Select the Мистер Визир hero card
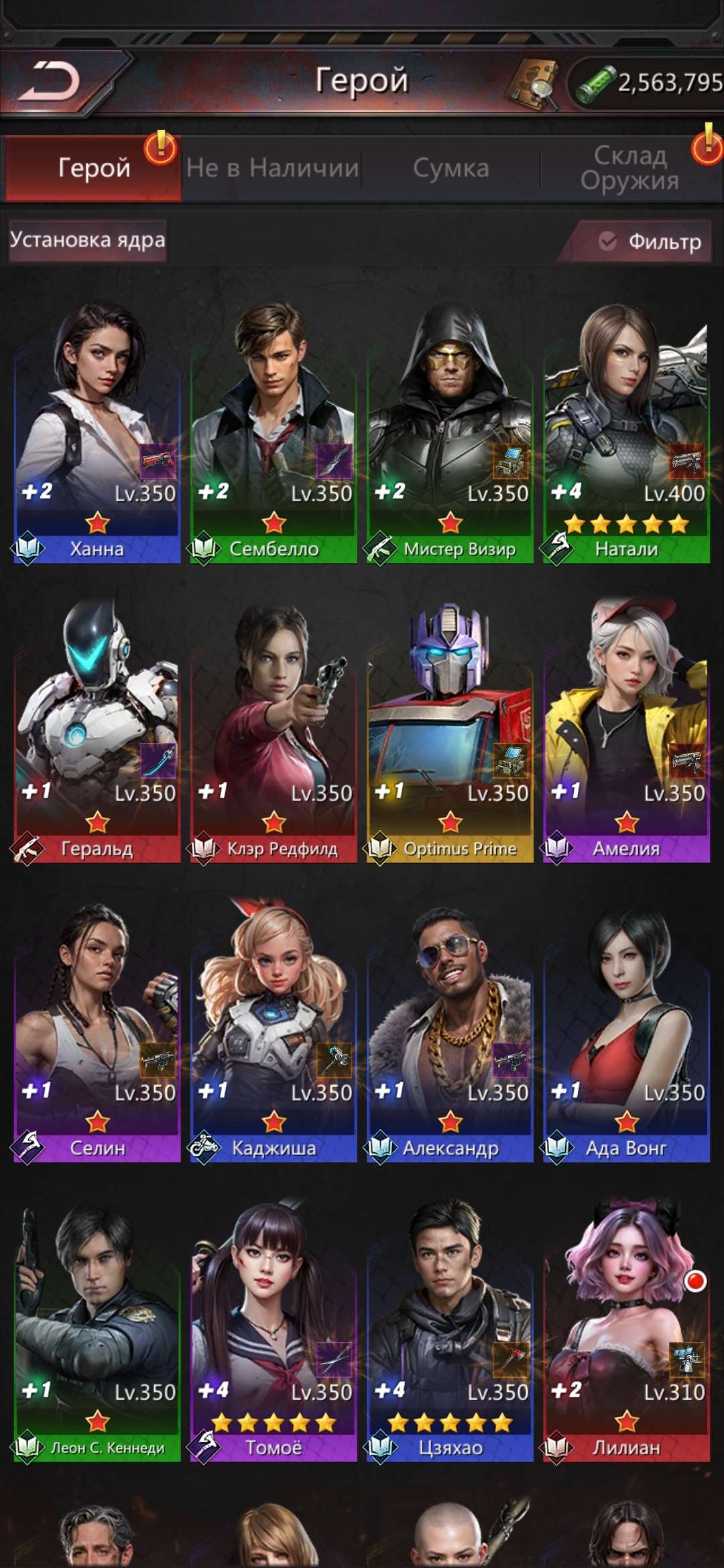Image resolution: width=724 pixels, height=1568 pixels. coord(450,436)
